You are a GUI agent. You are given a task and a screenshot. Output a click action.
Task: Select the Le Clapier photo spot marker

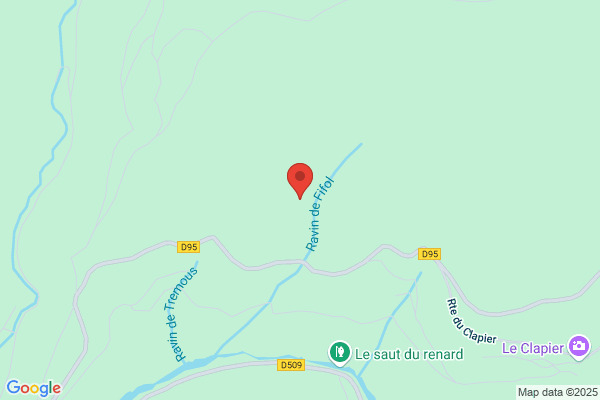(578, 347)
